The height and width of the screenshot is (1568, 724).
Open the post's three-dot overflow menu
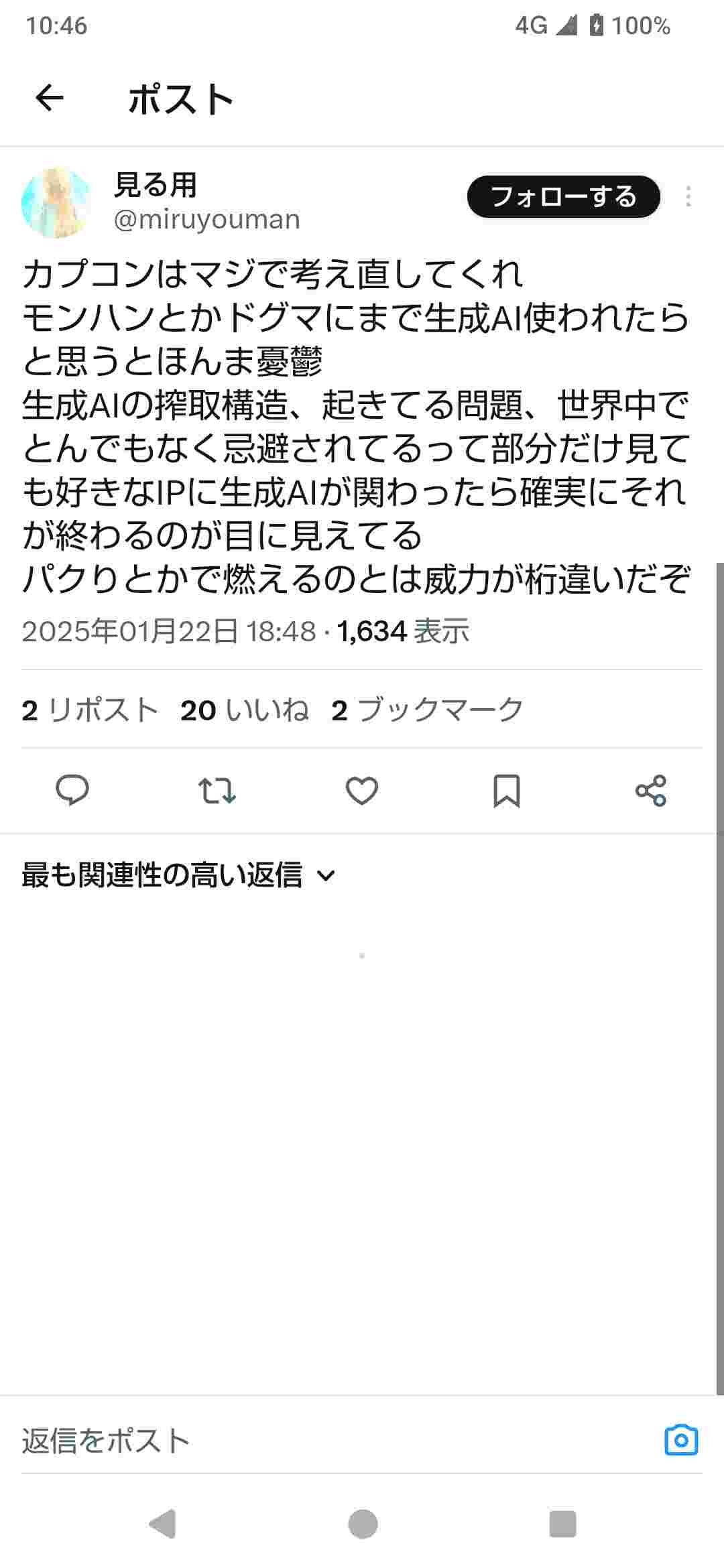(688, 197)
